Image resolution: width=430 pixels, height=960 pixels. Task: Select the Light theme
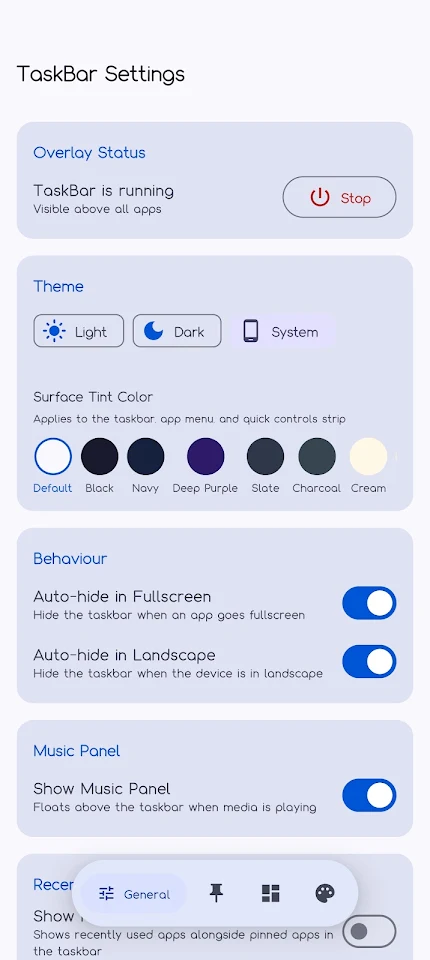(x=78, y=331)
